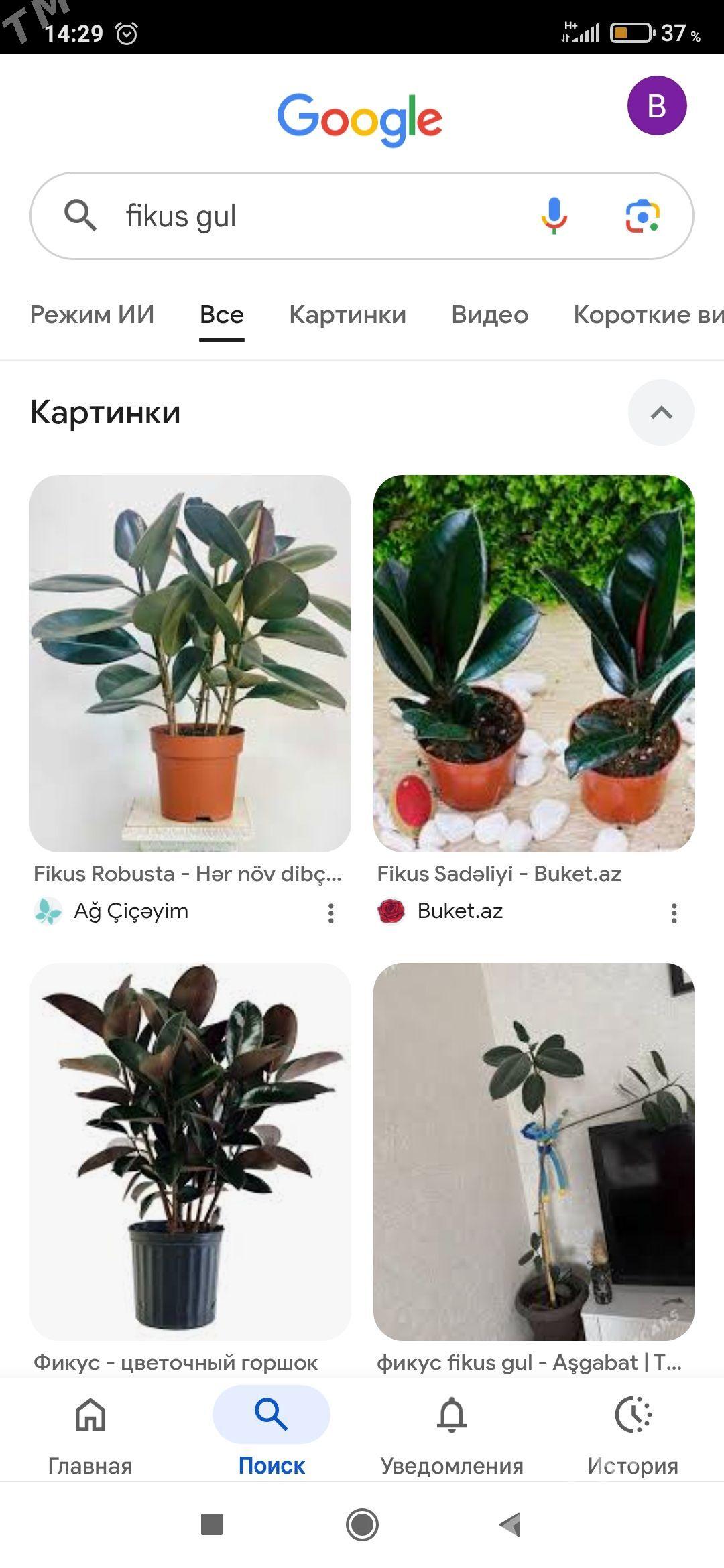Open more options for Buket.az result
The width and height of the screenshot is (724, 1568).
pyautogui.click(x=674, y=913)
